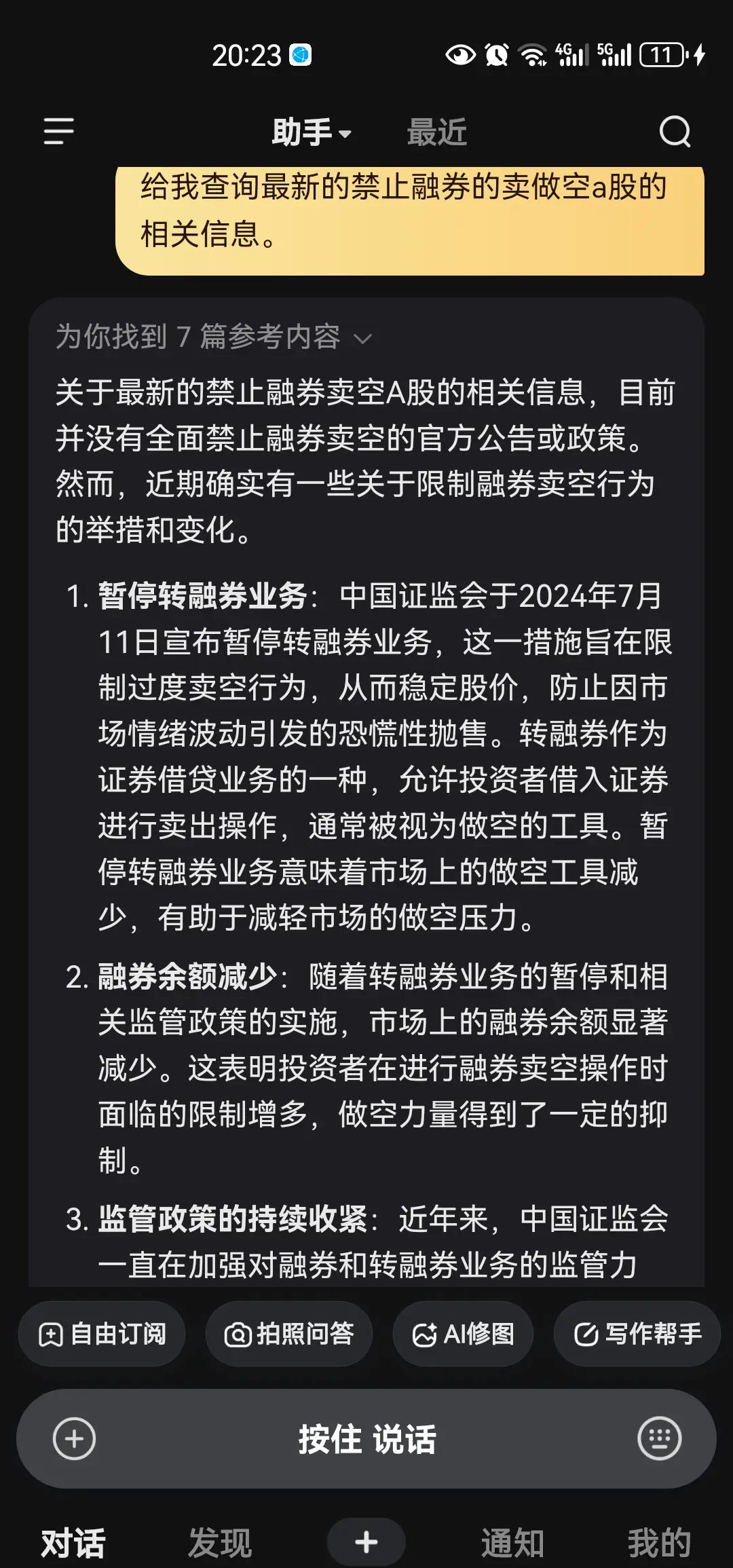Viewport: 733px width, 1568px height.
Task: Go to the 对话 tab
Action: tap(73, 1543)
